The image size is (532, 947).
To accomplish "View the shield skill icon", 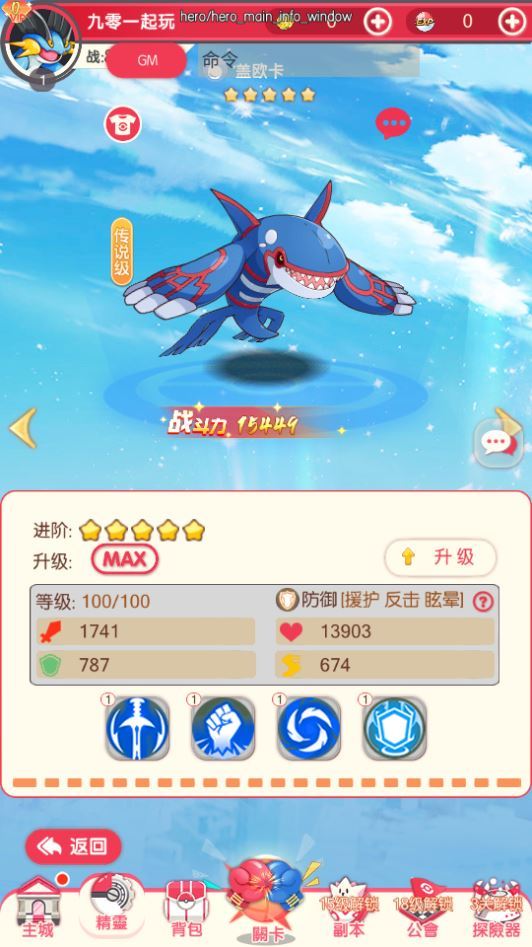I will click(x=394, y=728).
